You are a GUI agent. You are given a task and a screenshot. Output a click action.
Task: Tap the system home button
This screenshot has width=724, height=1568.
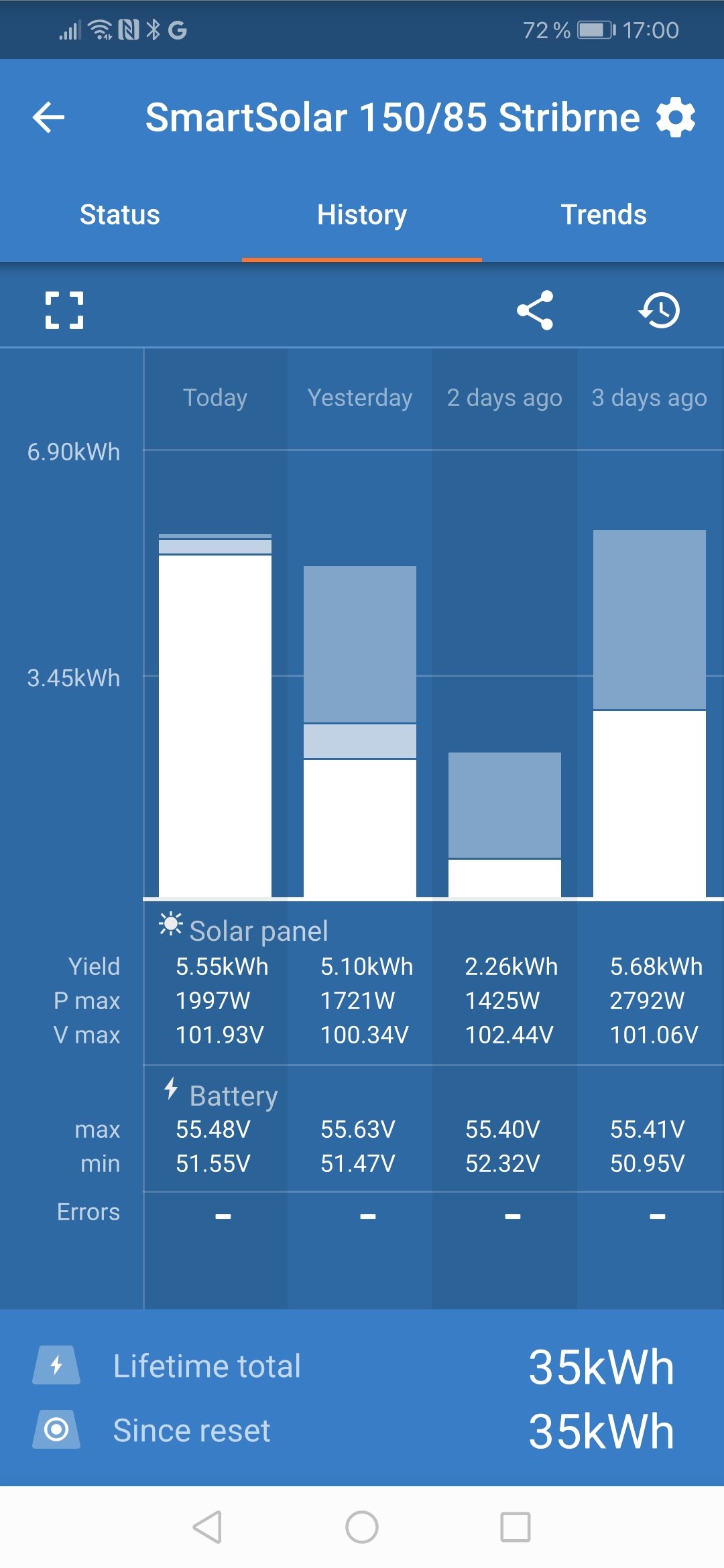pyautogui.click(x=362, y=1527)
